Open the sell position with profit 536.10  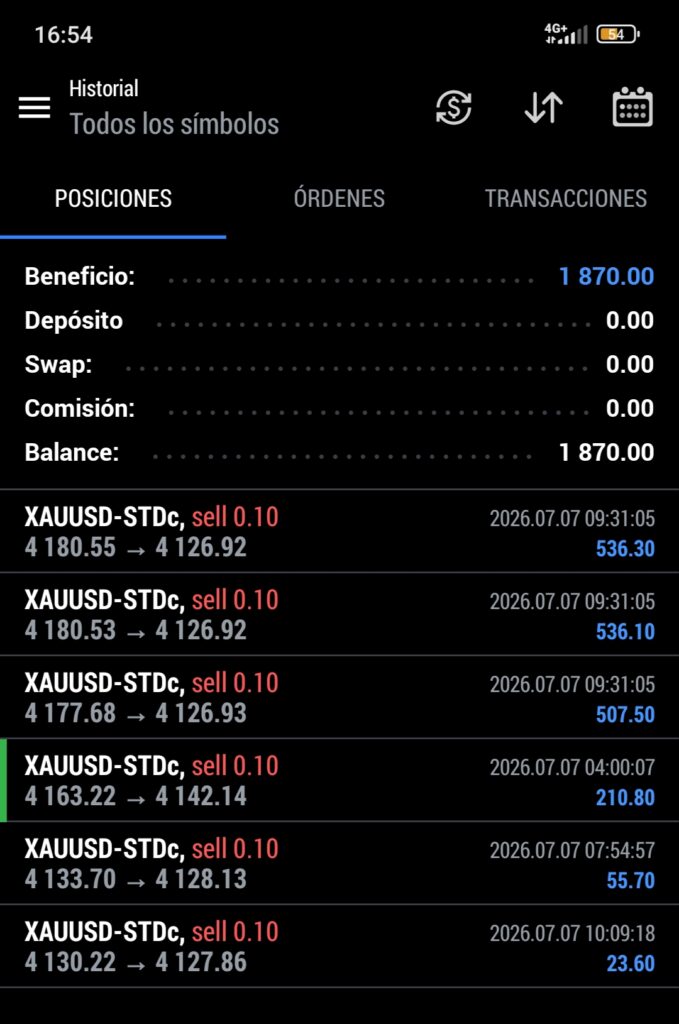click(340, 615)
